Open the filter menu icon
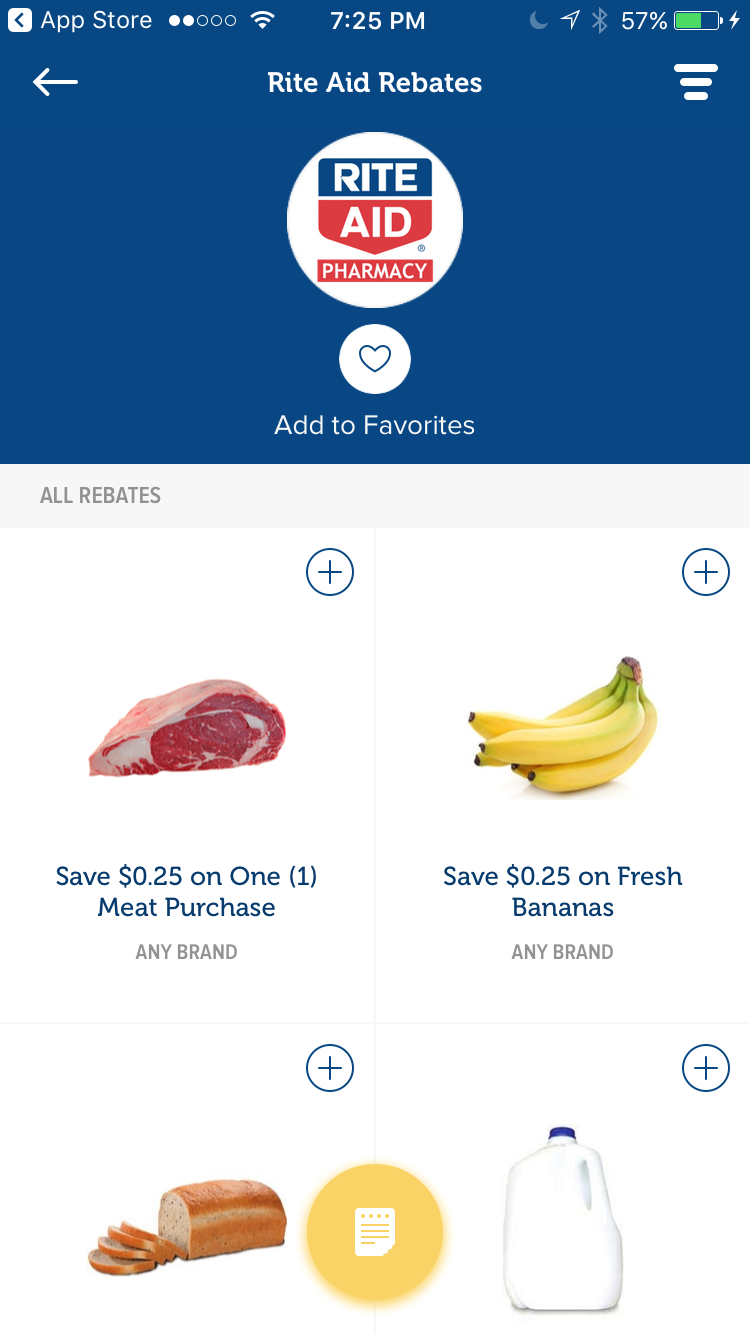750x1334 pixels. point(695,82)
